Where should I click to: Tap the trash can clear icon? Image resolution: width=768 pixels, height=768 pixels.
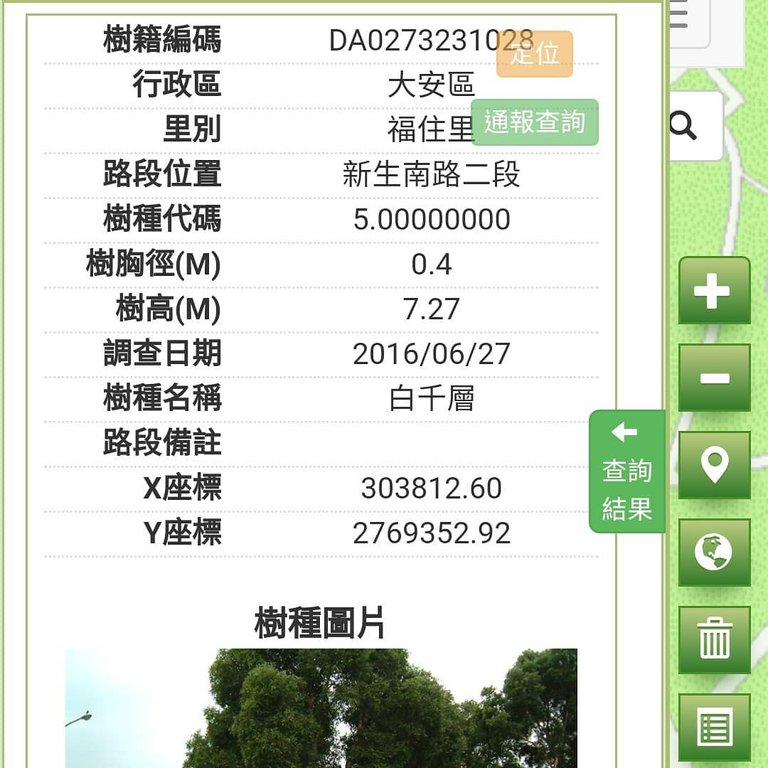(713, 639)
